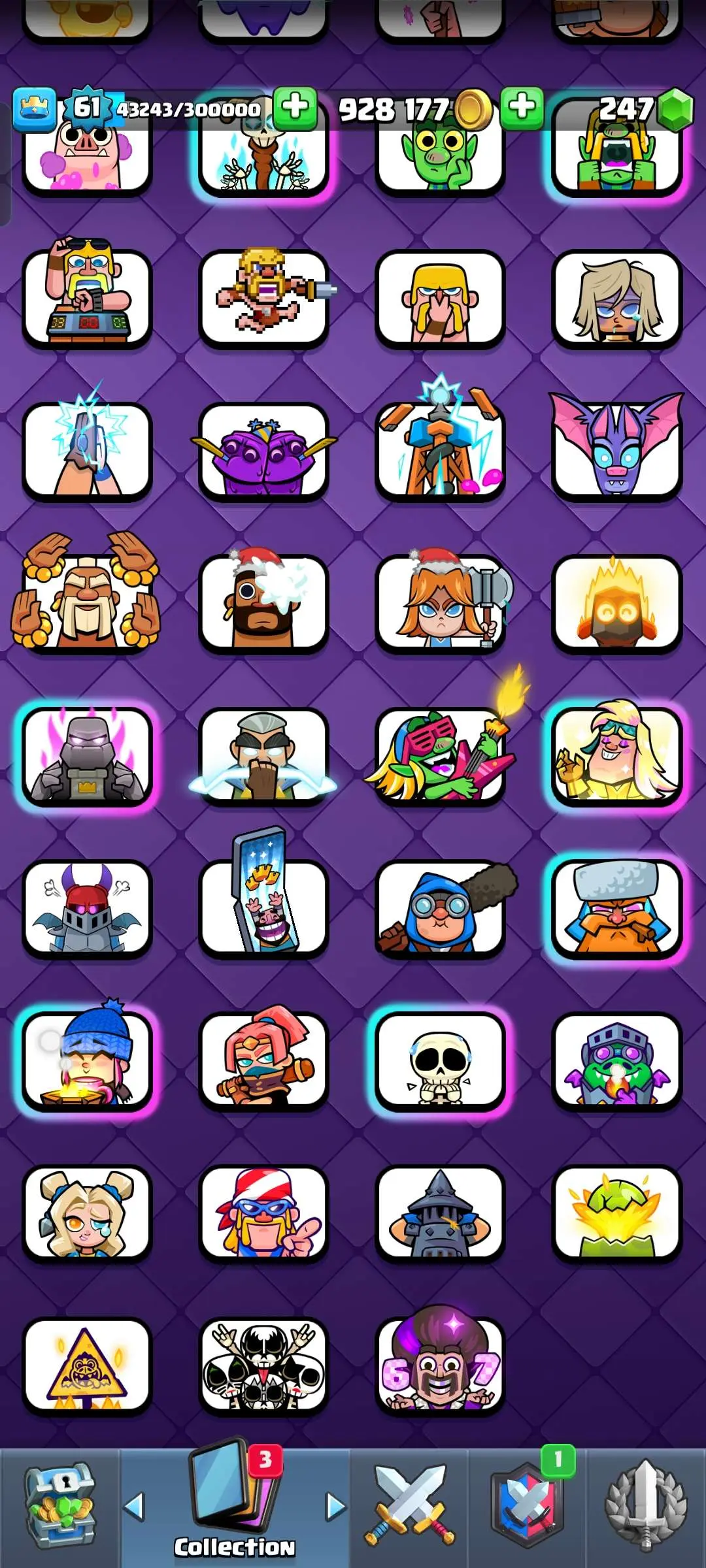Select the purple bat emote

tap(616, 451)
